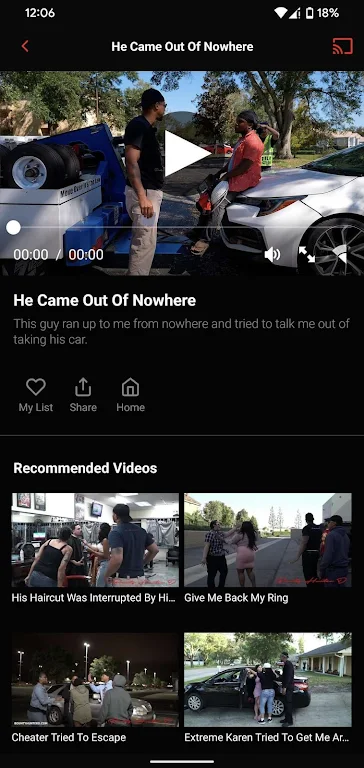Cast the video to another screen
The image size is (364, 768).
click(x=342, y=46)
